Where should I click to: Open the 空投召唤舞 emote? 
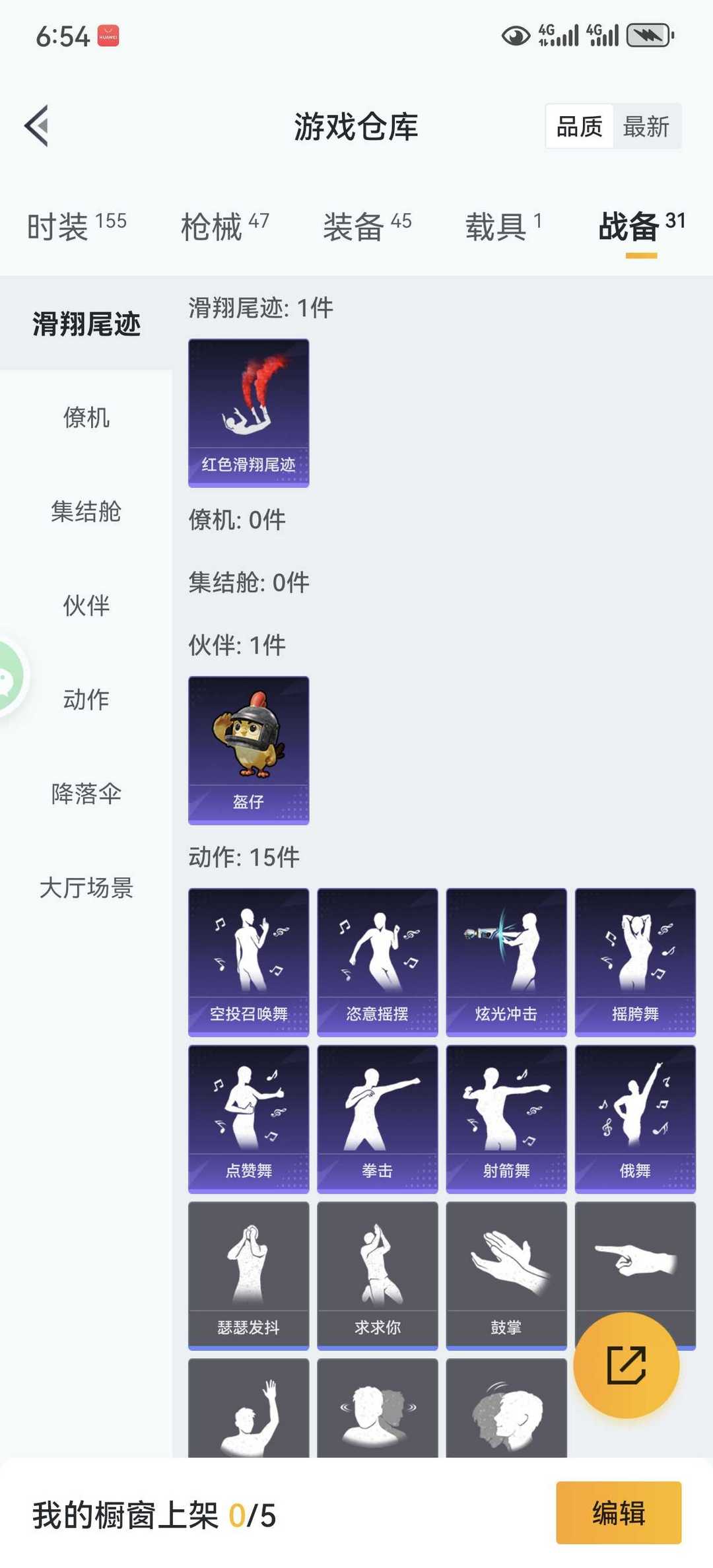[x=249, y=963]
